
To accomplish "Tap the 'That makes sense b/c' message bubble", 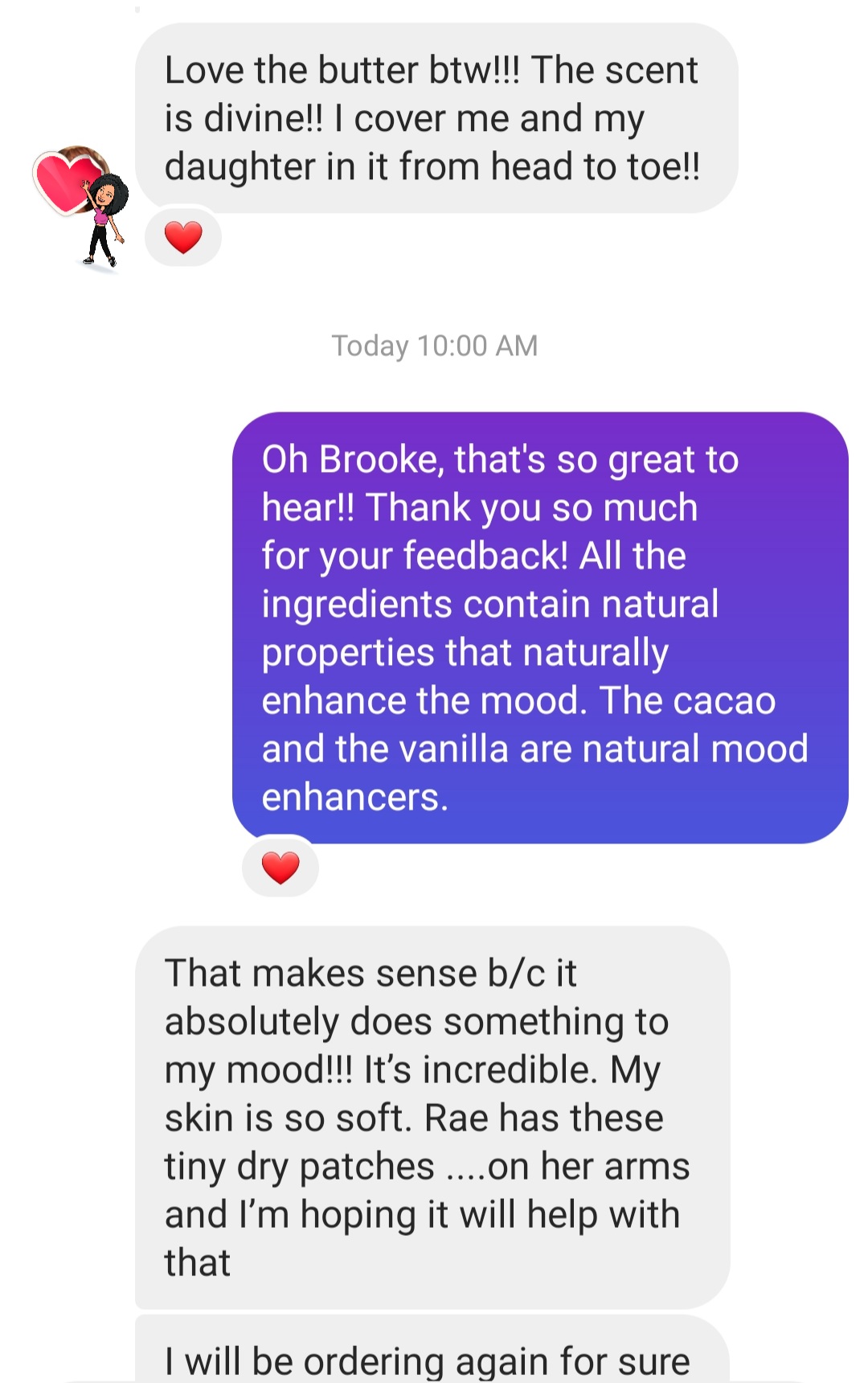I will [432, 1117].
